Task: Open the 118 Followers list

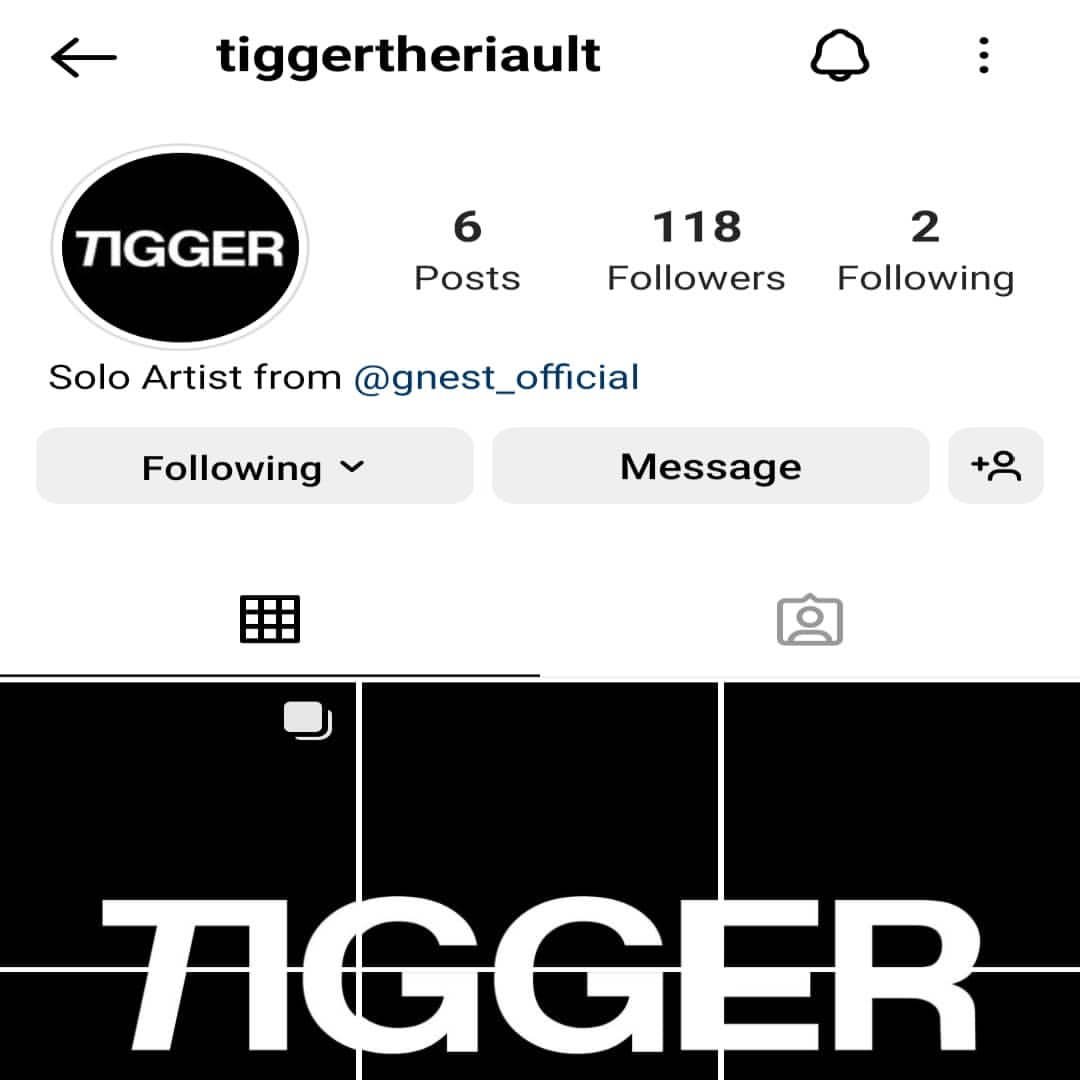Action: pyautogui.click(x=696, y=250)
